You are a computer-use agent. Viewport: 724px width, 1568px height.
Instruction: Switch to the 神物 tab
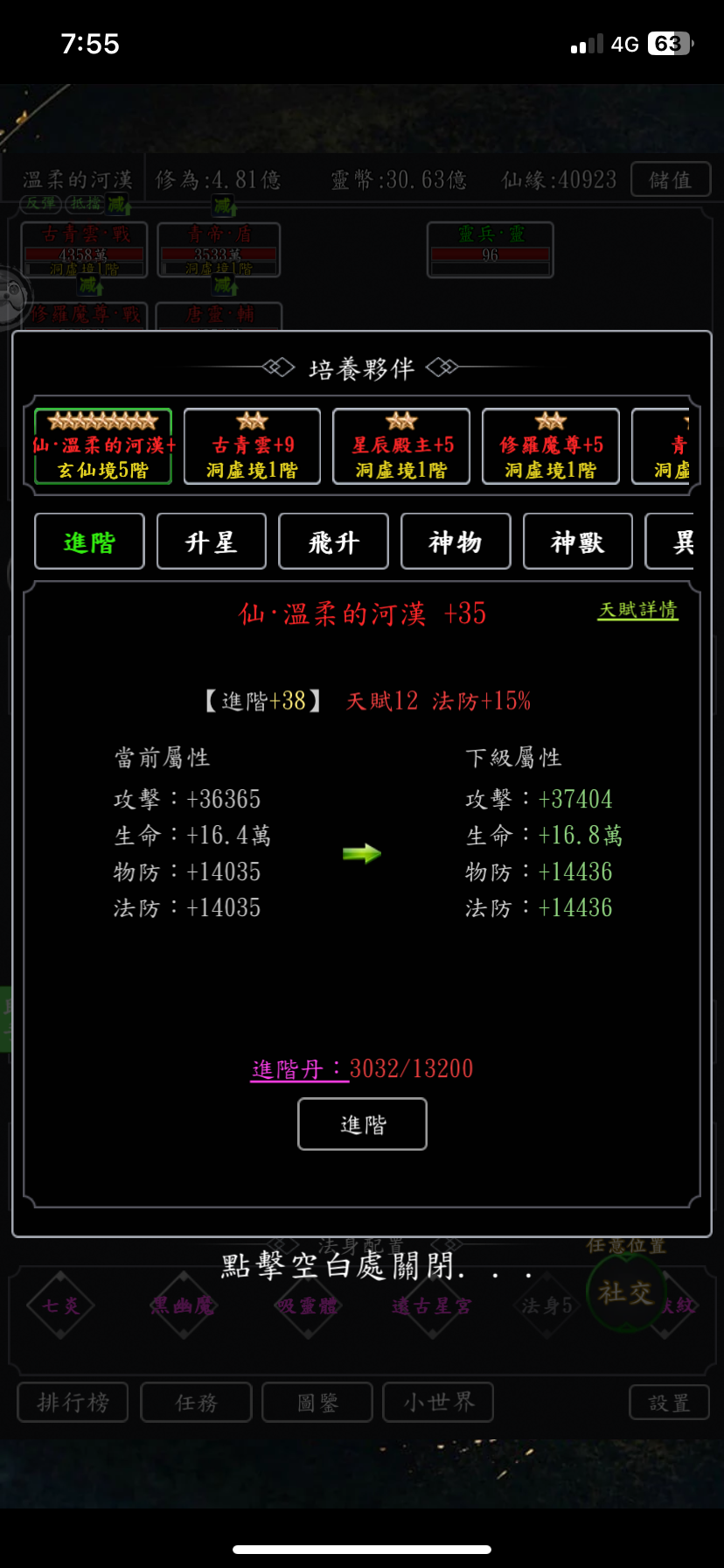(456, 542)
